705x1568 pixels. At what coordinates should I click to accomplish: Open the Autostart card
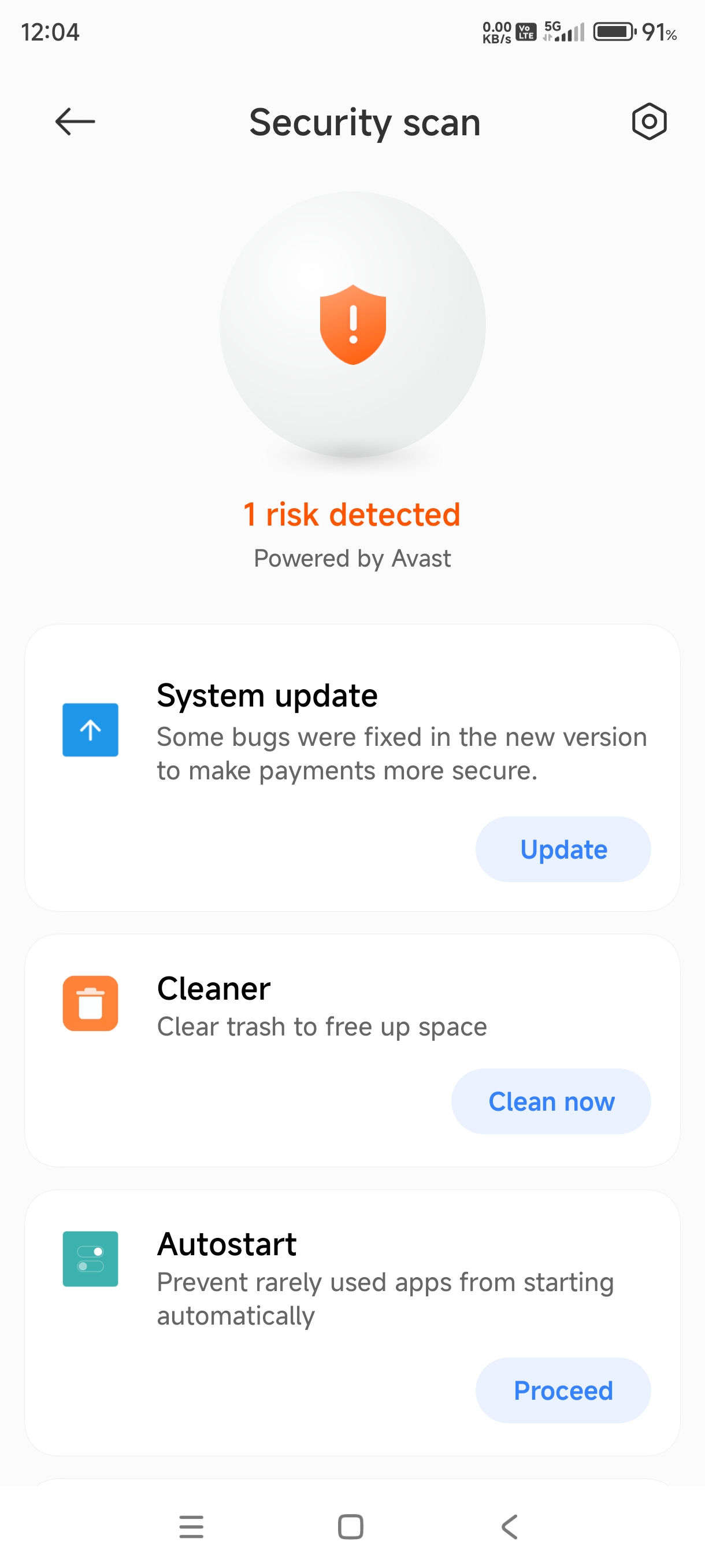coord(352,1323)
